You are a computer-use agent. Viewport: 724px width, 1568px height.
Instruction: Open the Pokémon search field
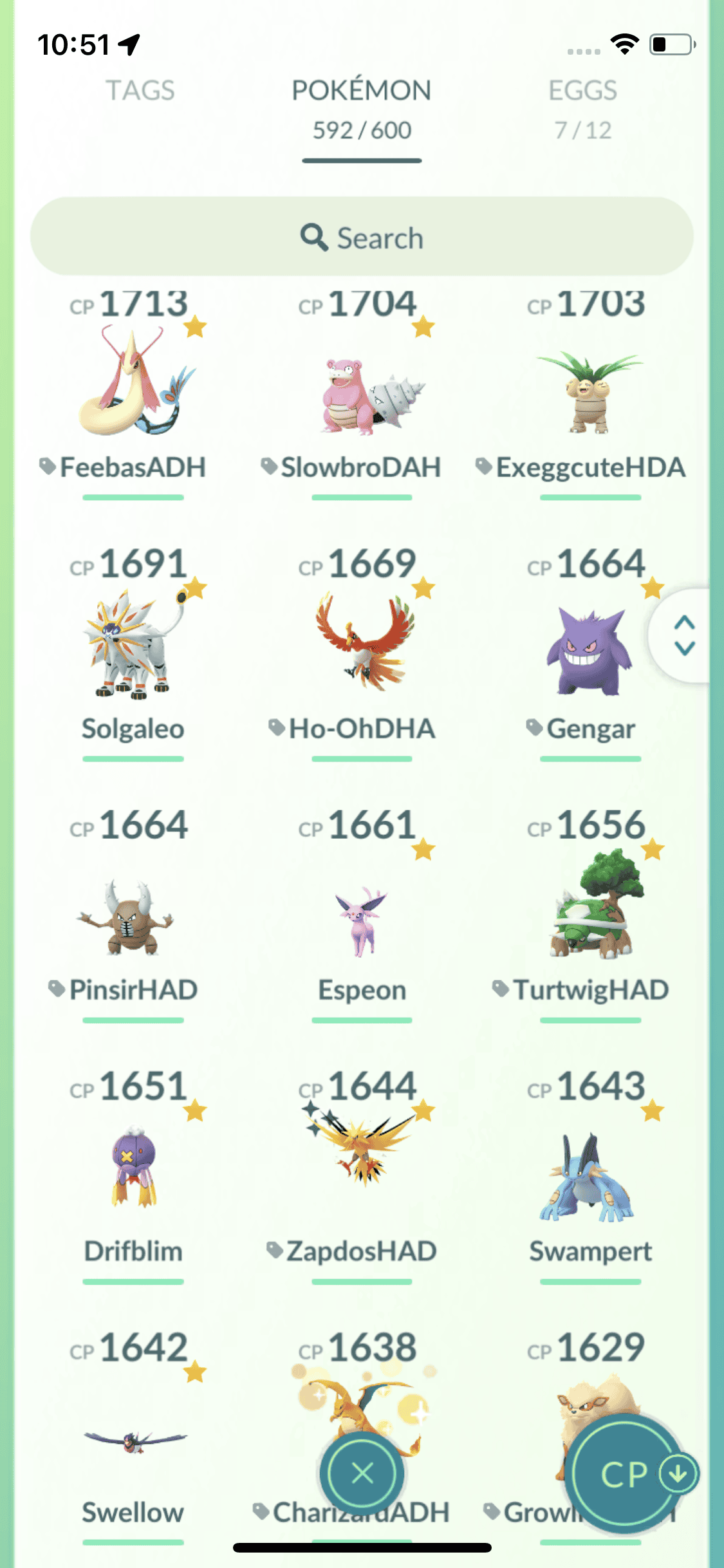(362, 238)
